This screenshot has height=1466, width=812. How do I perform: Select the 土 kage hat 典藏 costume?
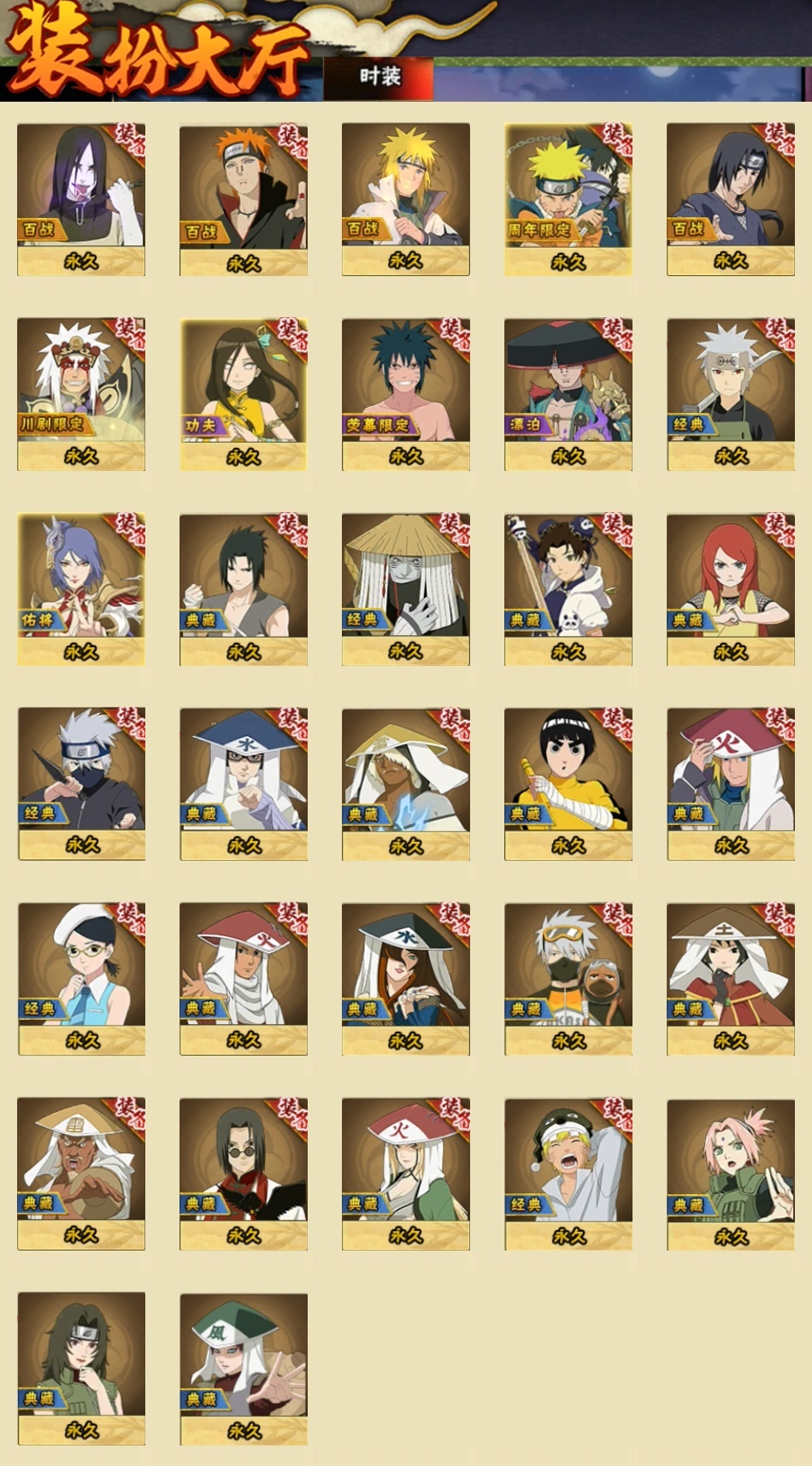click(730, 978)
